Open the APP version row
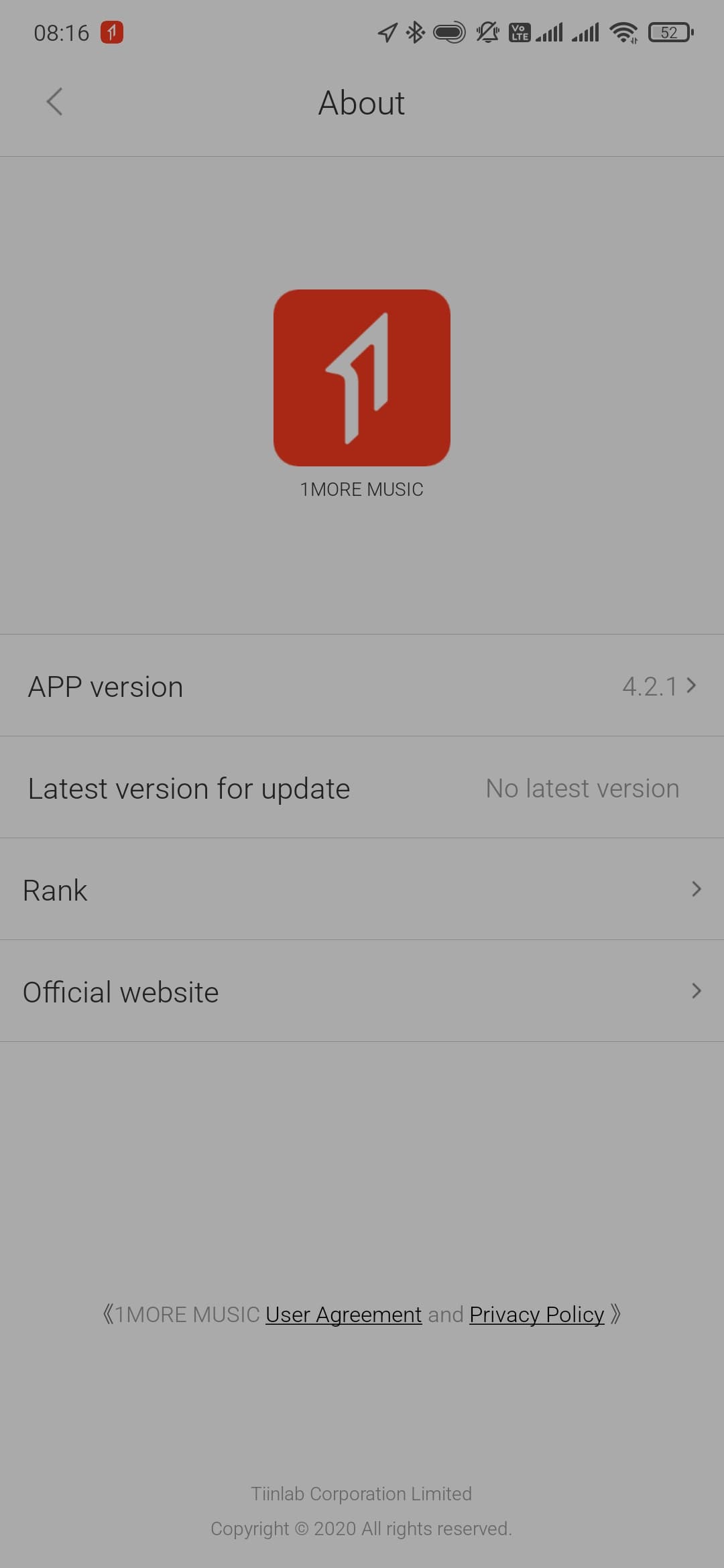This screenshot has height=1568, width=724. (x=362, y=686)
